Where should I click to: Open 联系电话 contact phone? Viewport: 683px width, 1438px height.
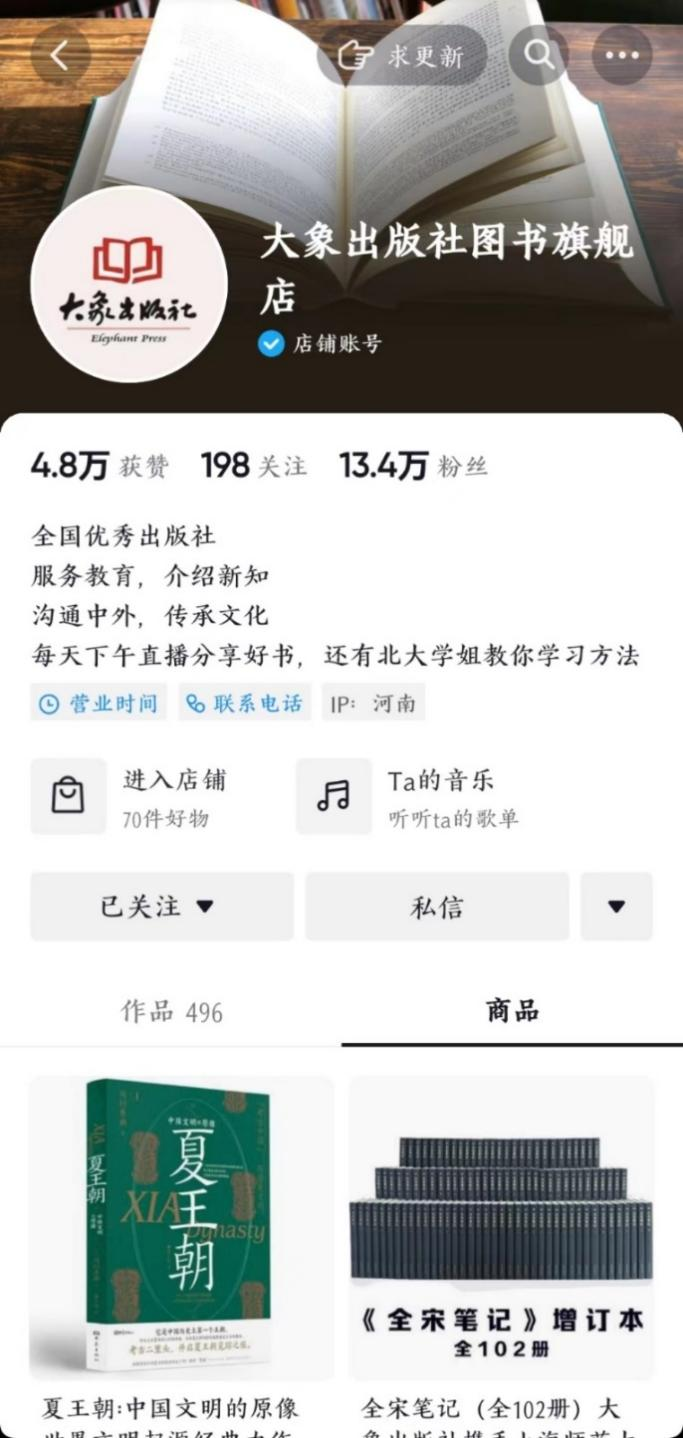pos(245,703)
